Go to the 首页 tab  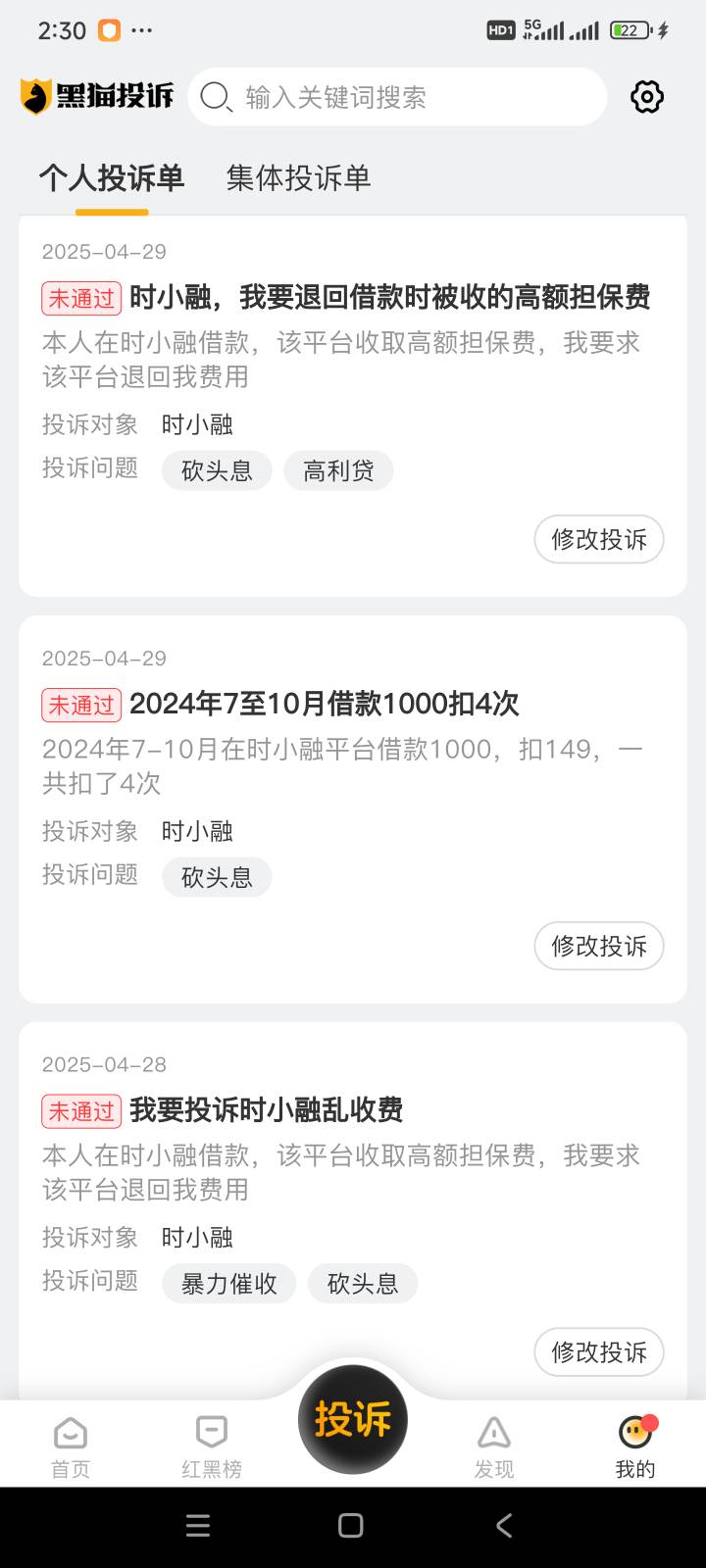pos(71,1446)
